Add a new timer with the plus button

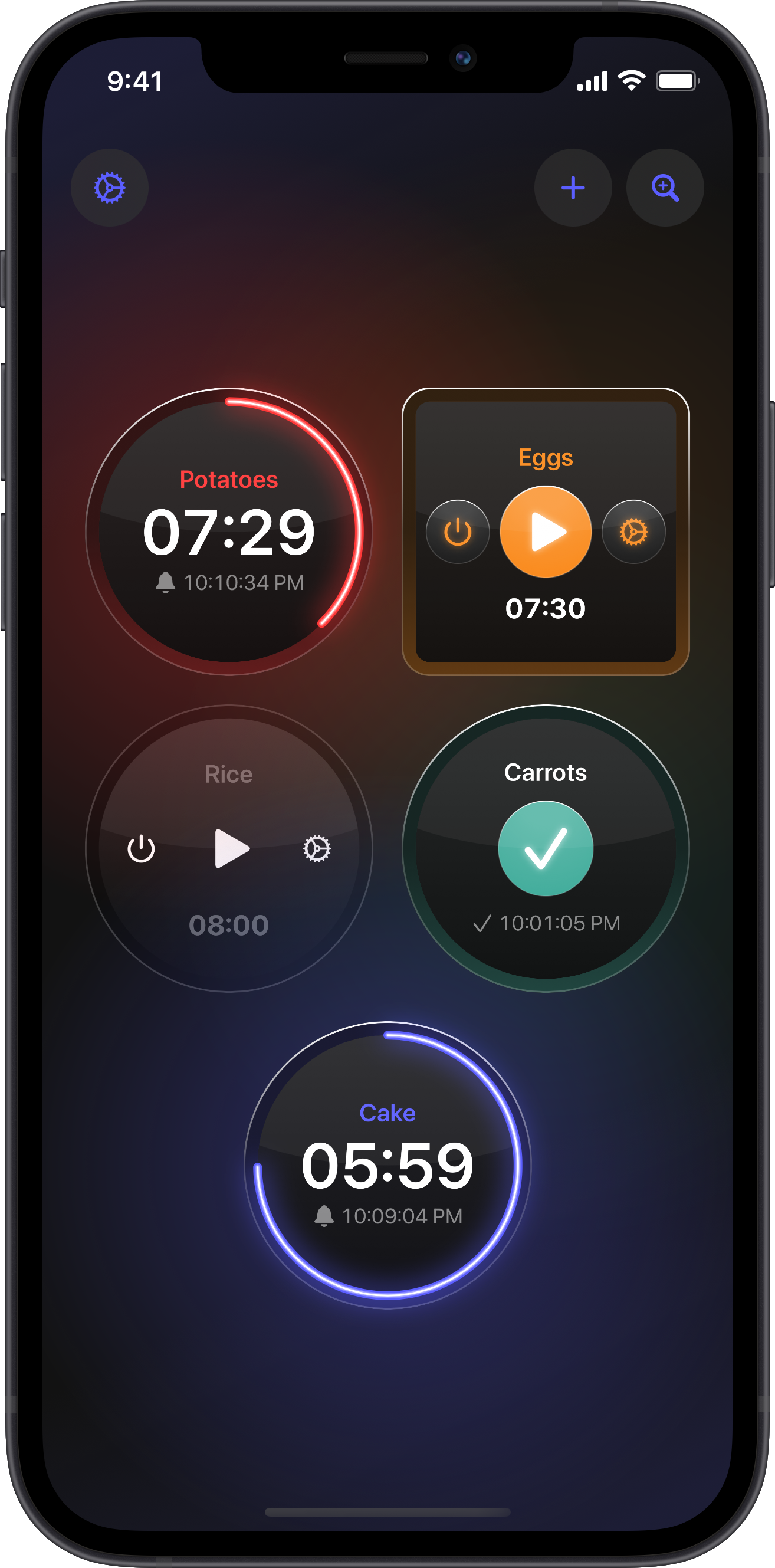(573, 188)
